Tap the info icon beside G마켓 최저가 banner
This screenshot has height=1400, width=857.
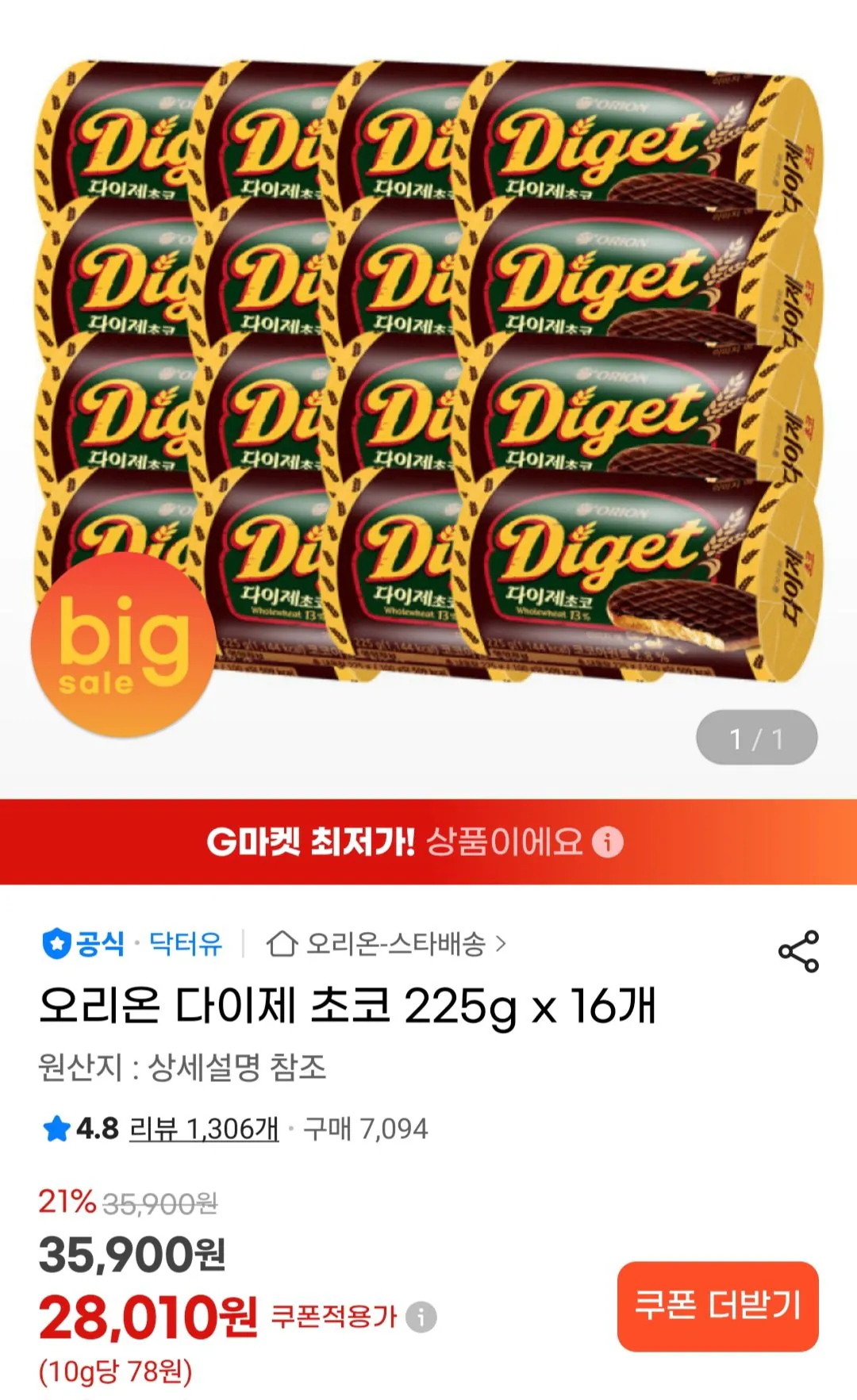pos(606,844)
